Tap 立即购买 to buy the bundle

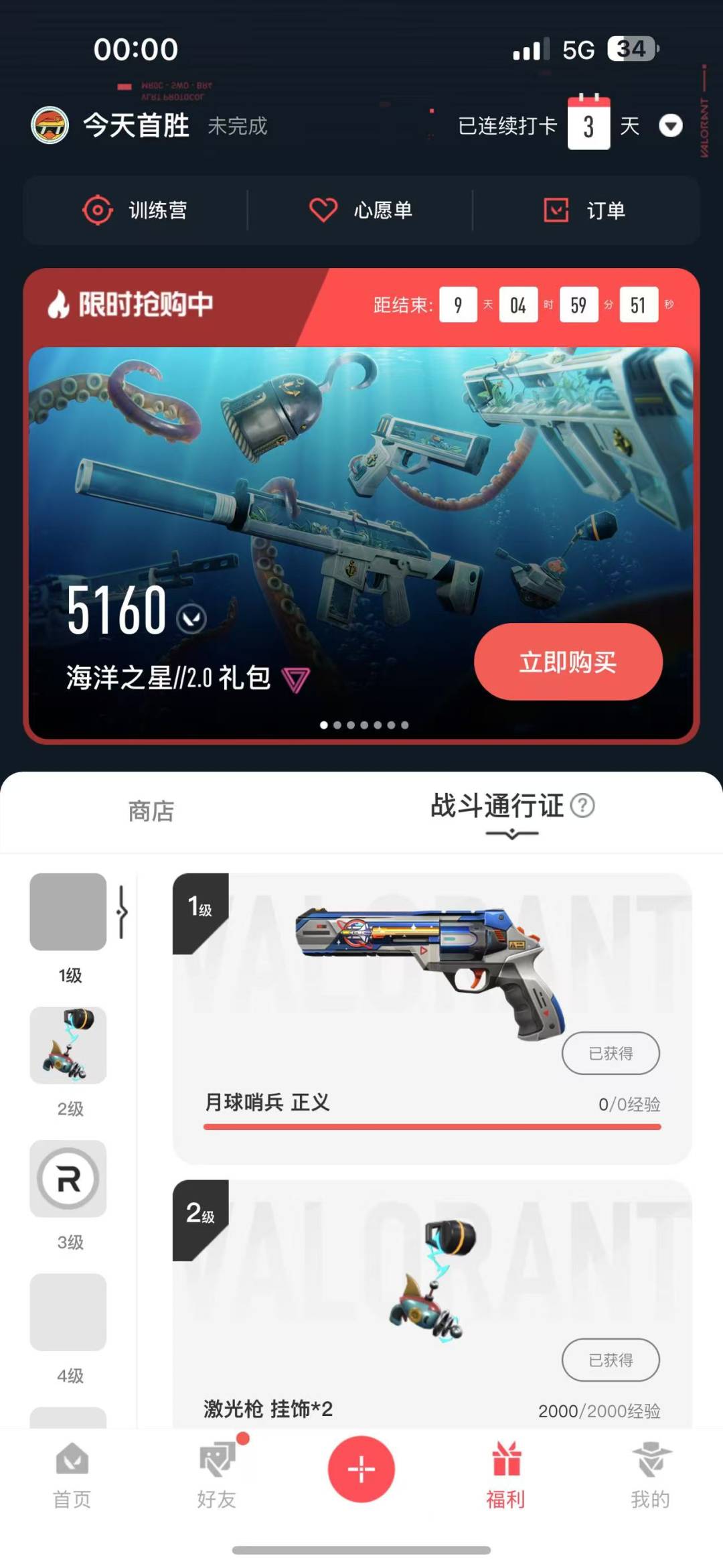[568, 662]
